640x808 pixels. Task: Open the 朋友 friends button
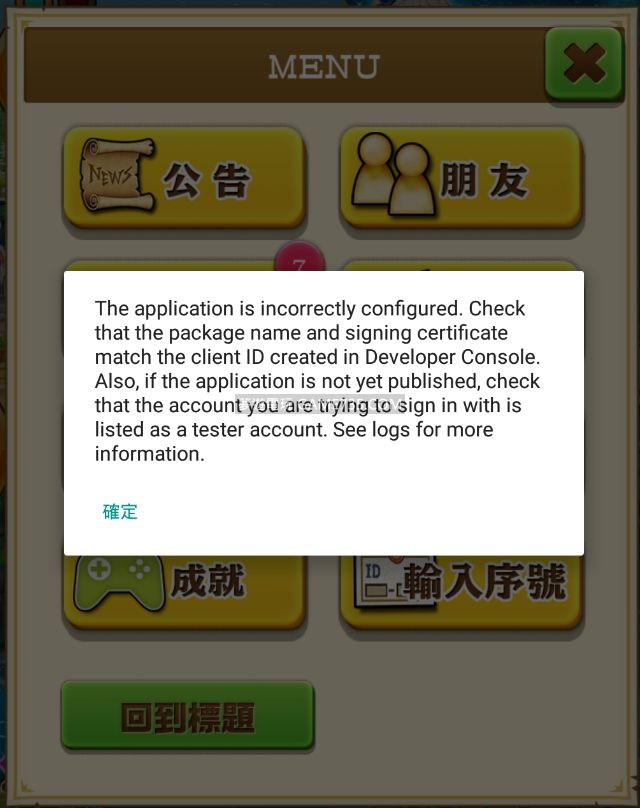(461, 179)
